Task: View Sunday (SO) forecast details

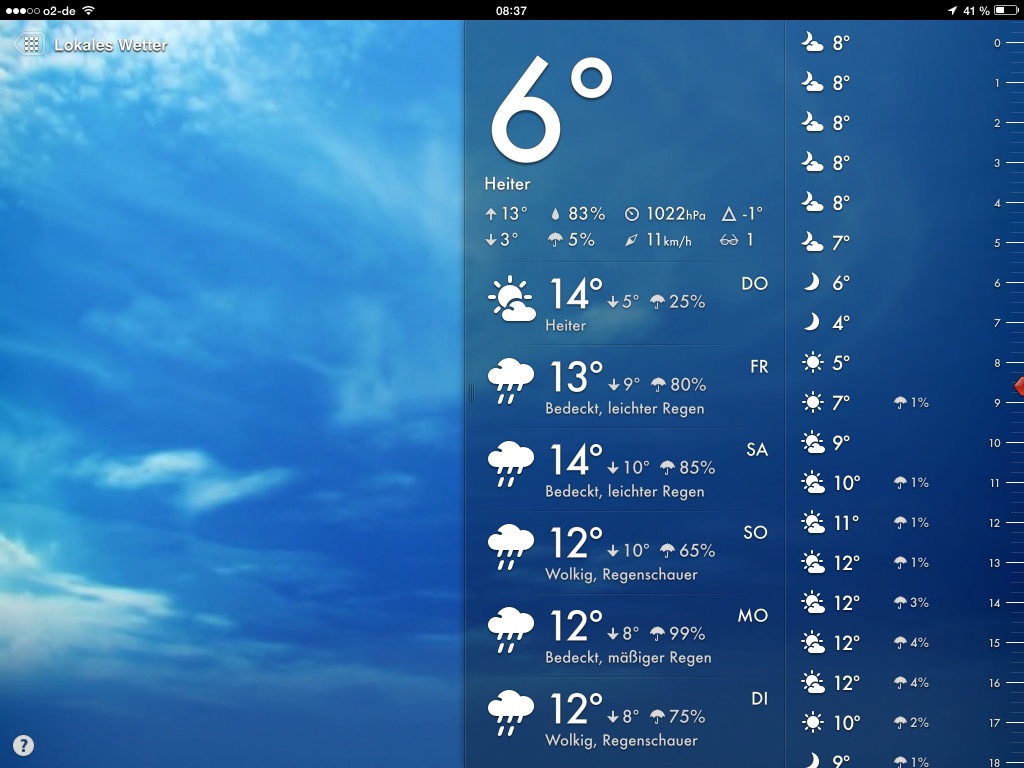Action: (x=625, y=553)
